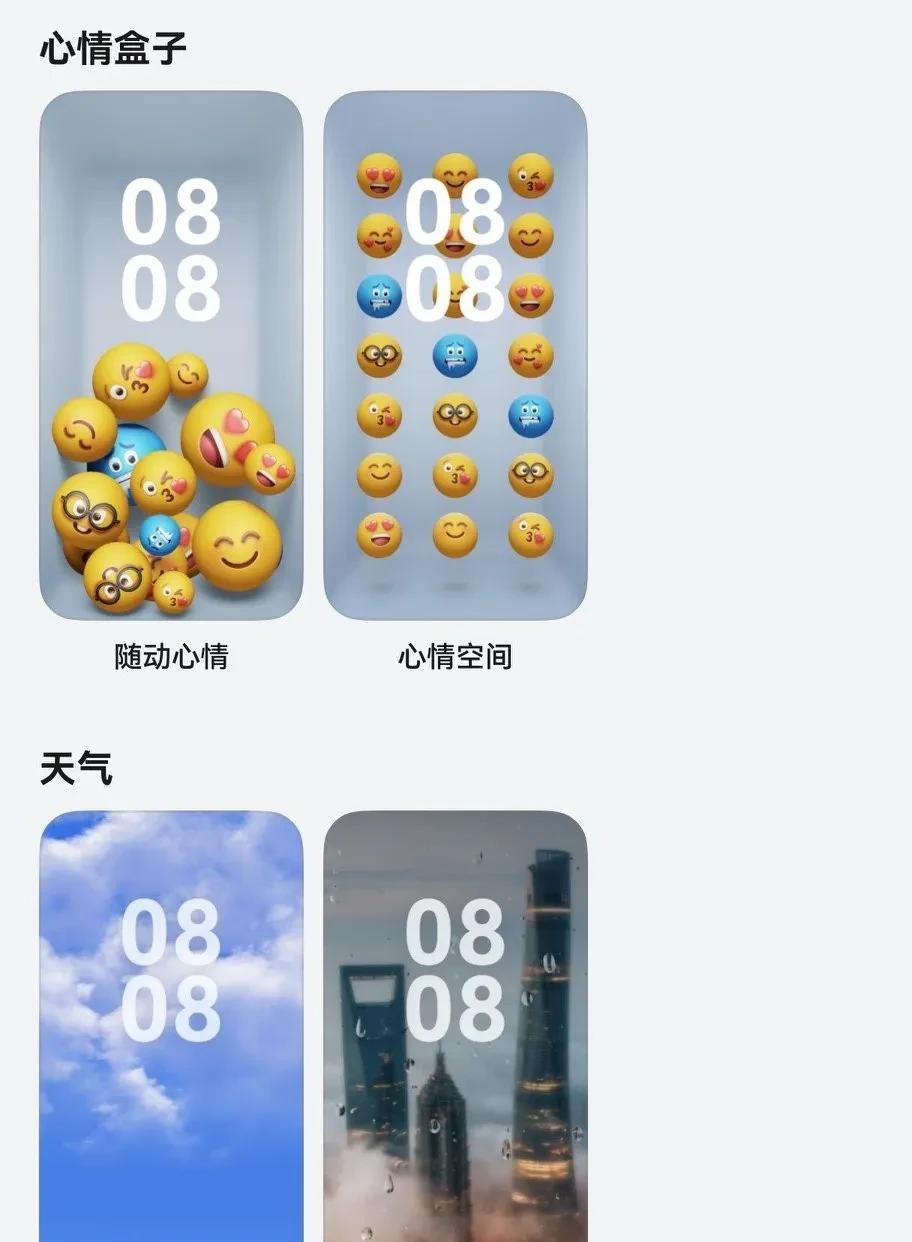Screen dimensions: 912x1242
Task: Click the big smiling emoji at bottom right of 随动心情
Action: (238, 545)
